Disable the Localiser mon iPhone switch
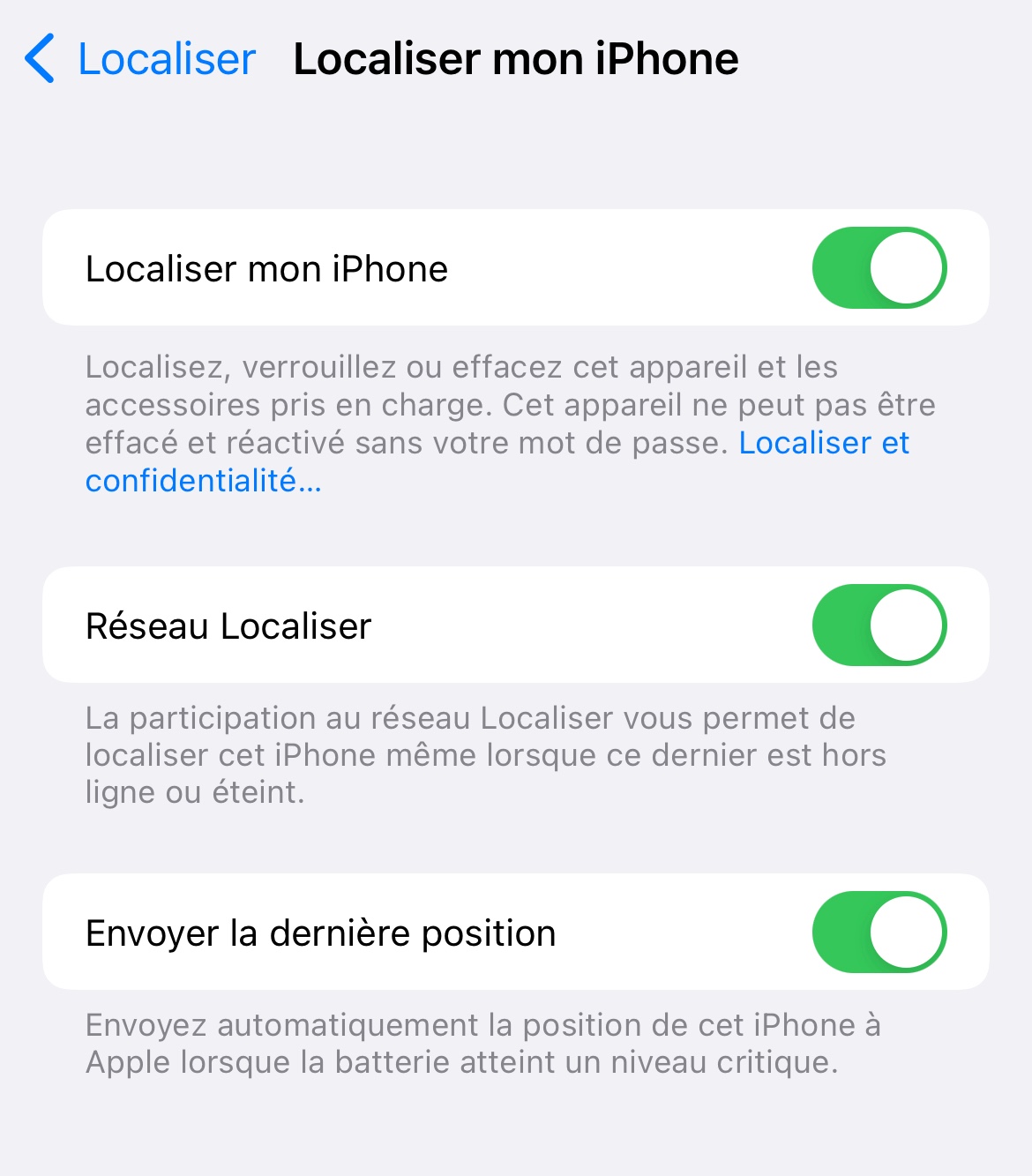 (x=879, y=268)
